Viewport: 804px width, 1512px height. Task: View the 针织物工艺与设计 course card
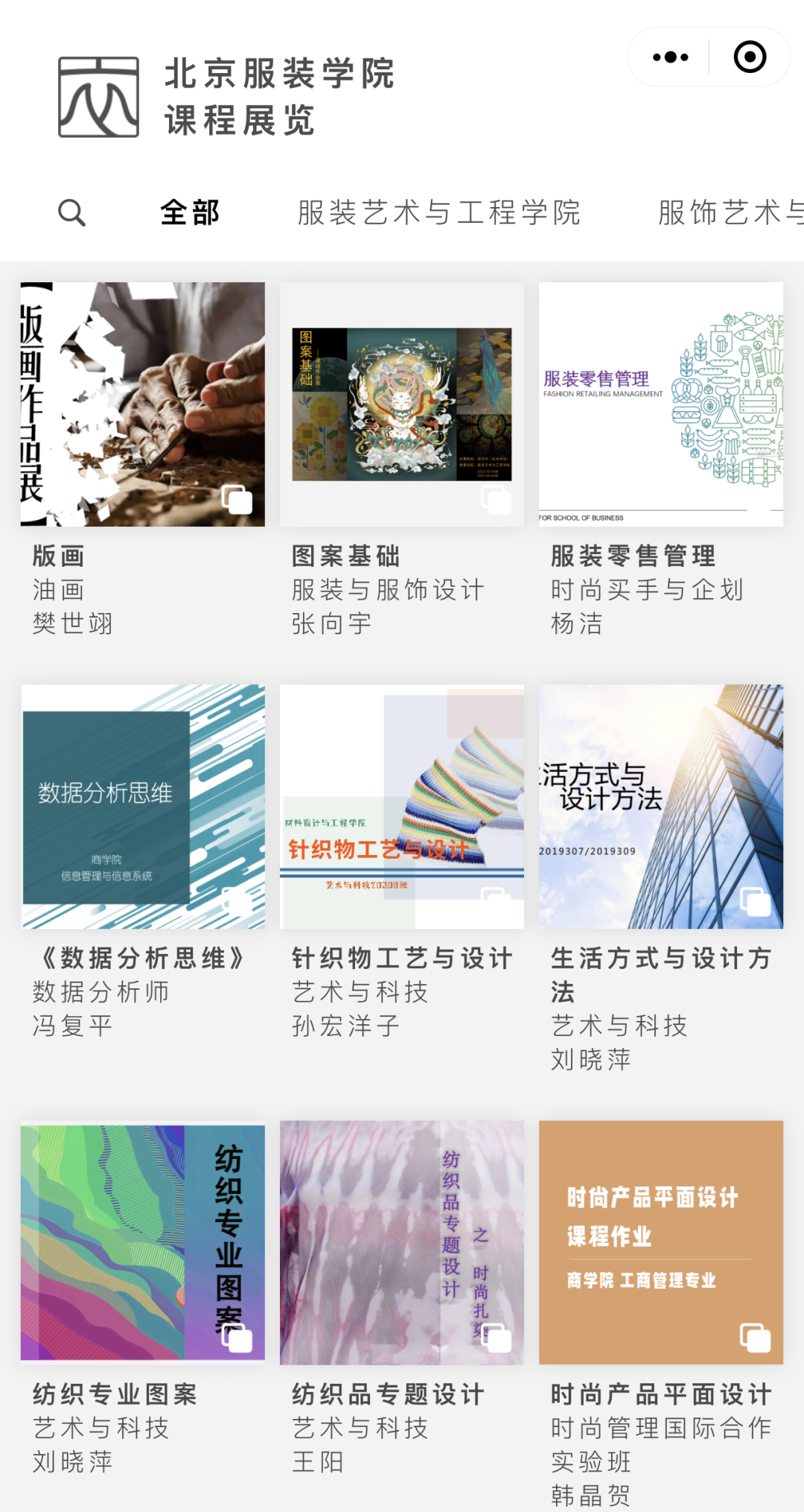tap(402, 807)
